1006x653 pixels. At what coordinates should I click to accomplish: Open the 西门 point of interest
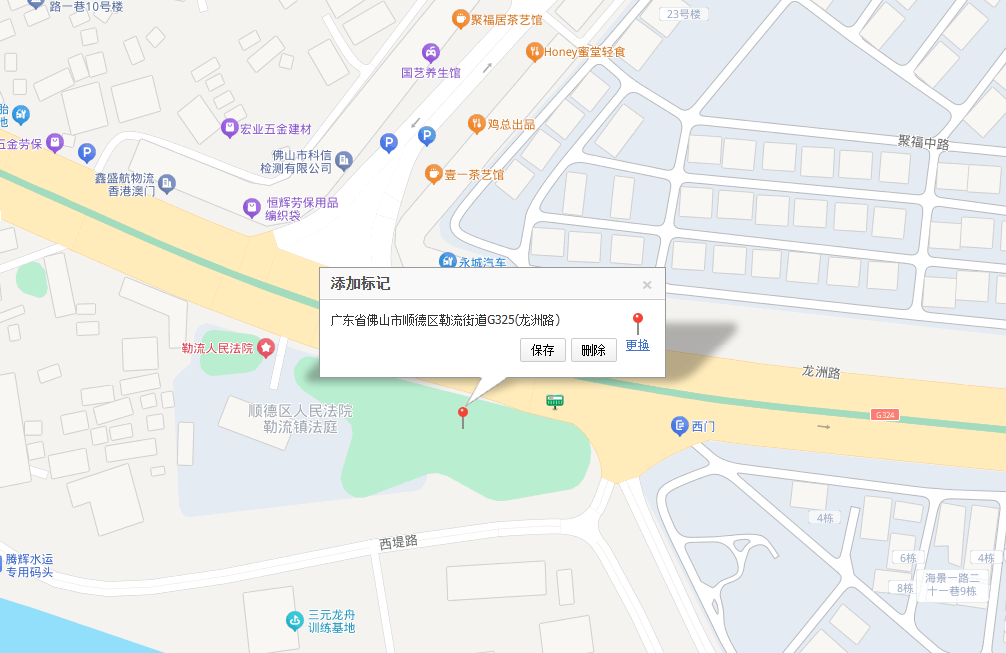[x=680, y=426]
